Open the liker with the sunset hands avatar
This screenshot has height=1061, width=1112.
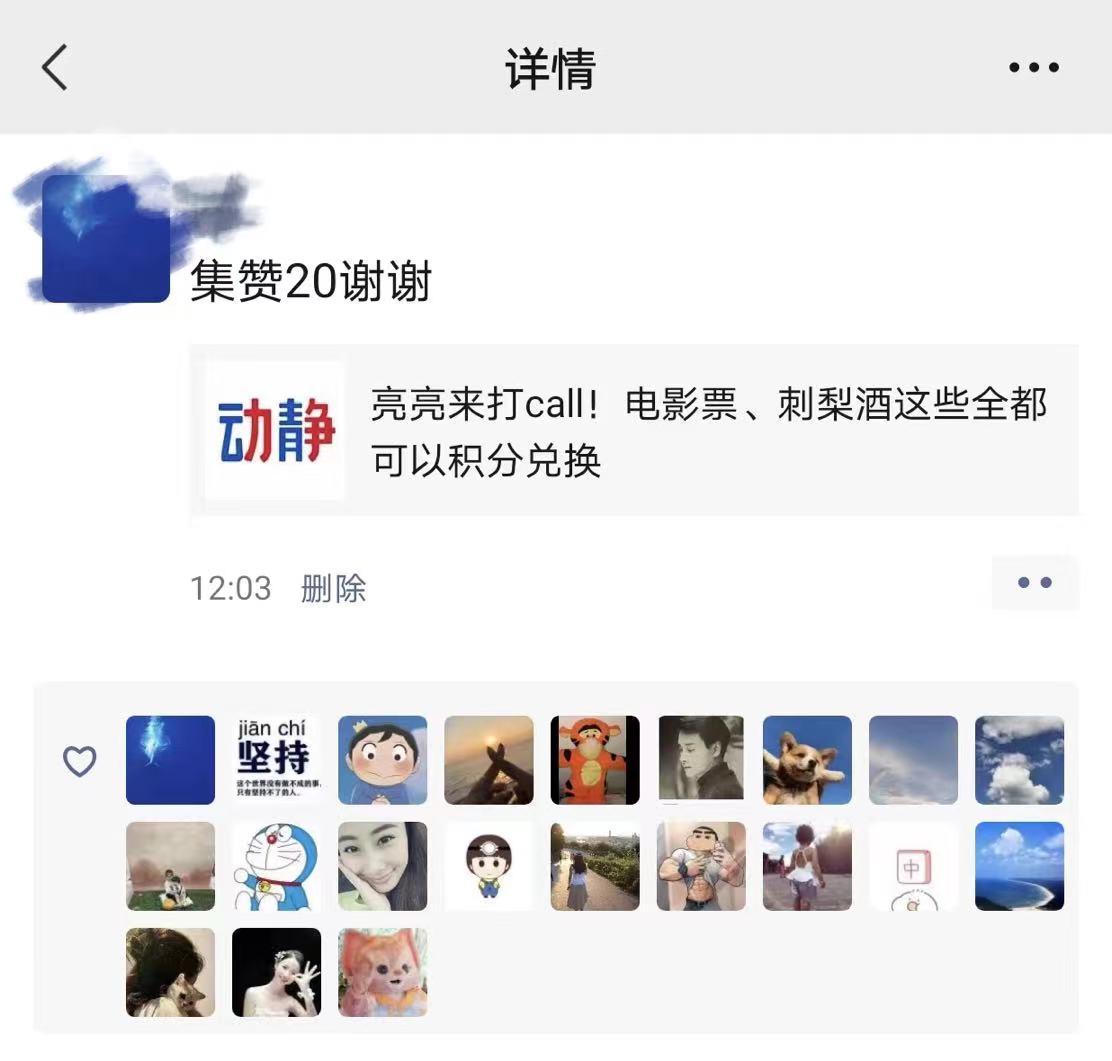(x=489, y=760)
